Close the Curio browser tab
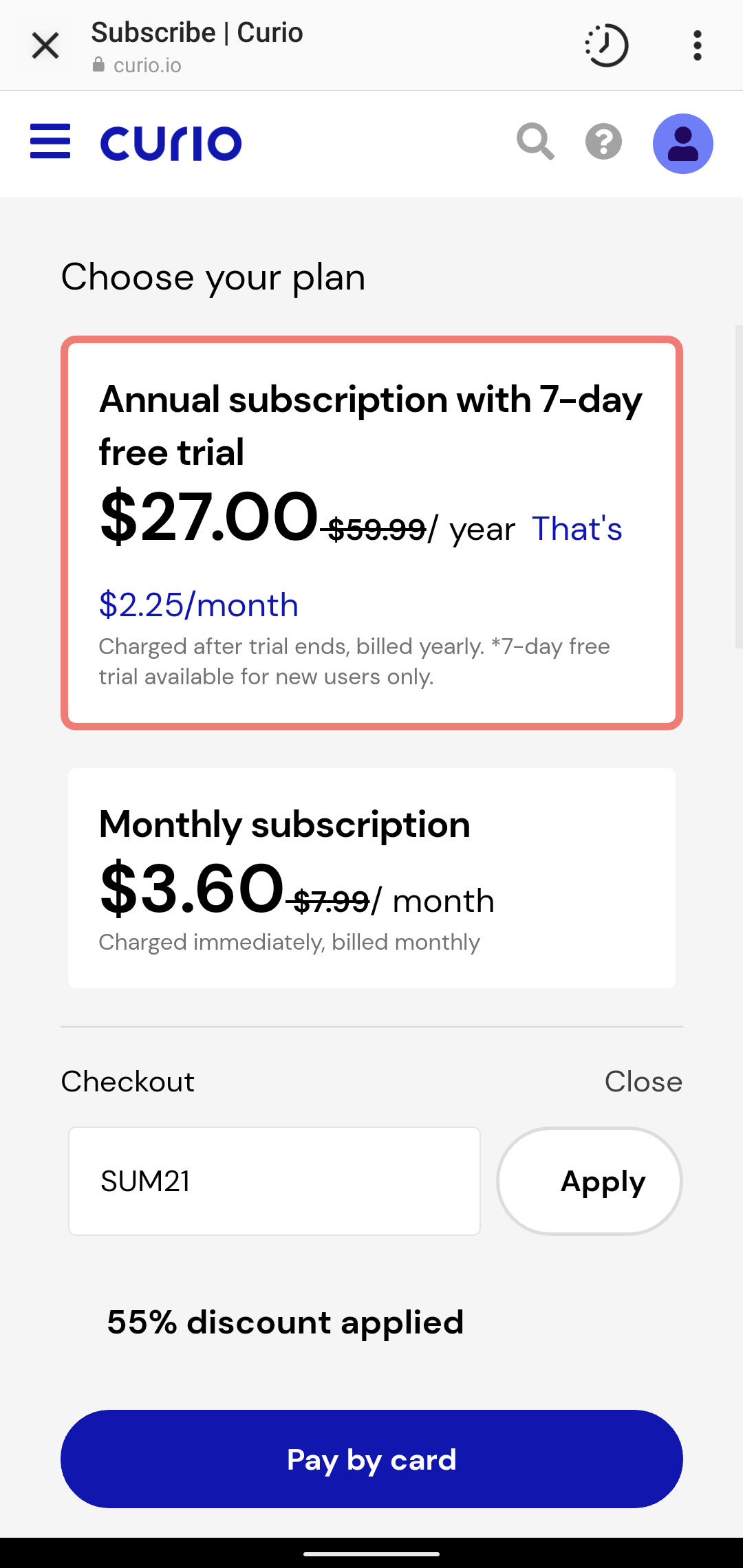 point(45,46)
